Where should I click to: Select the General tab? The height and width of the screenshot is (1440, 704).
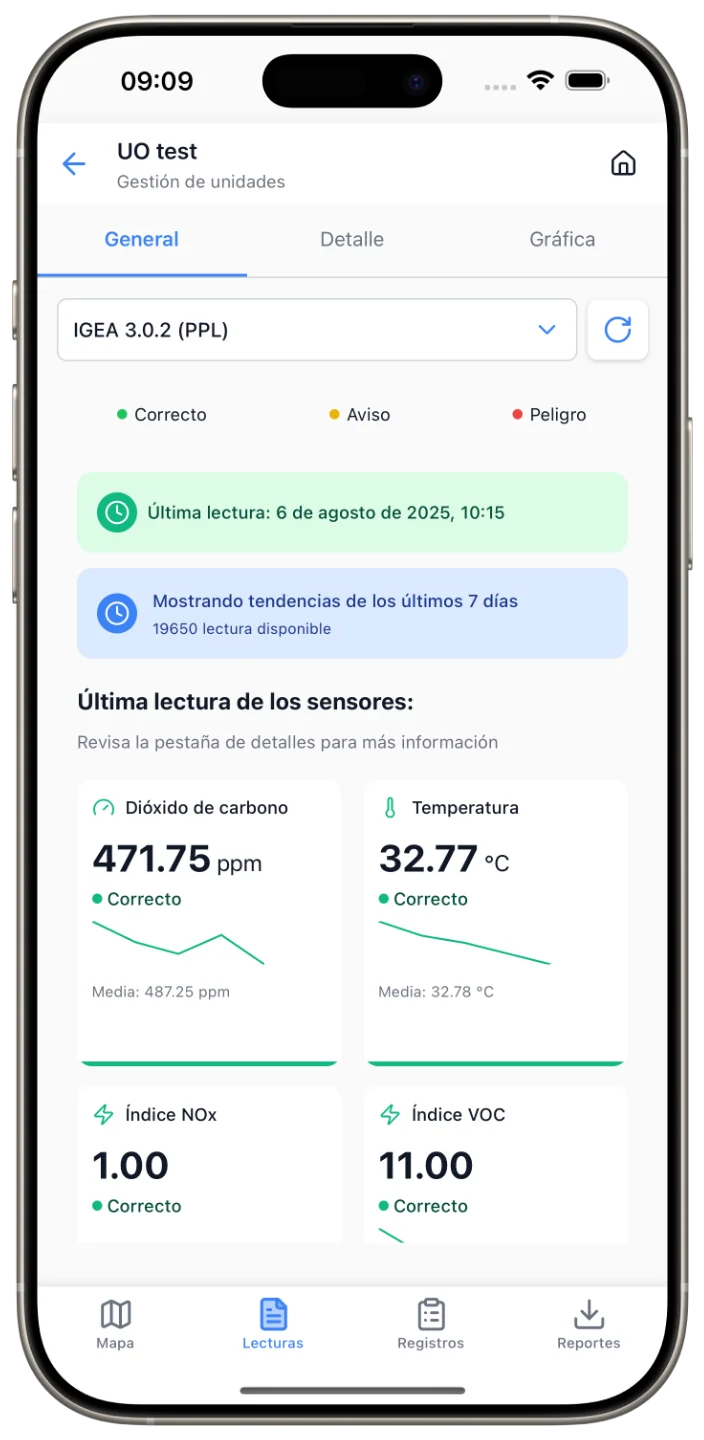142,240
